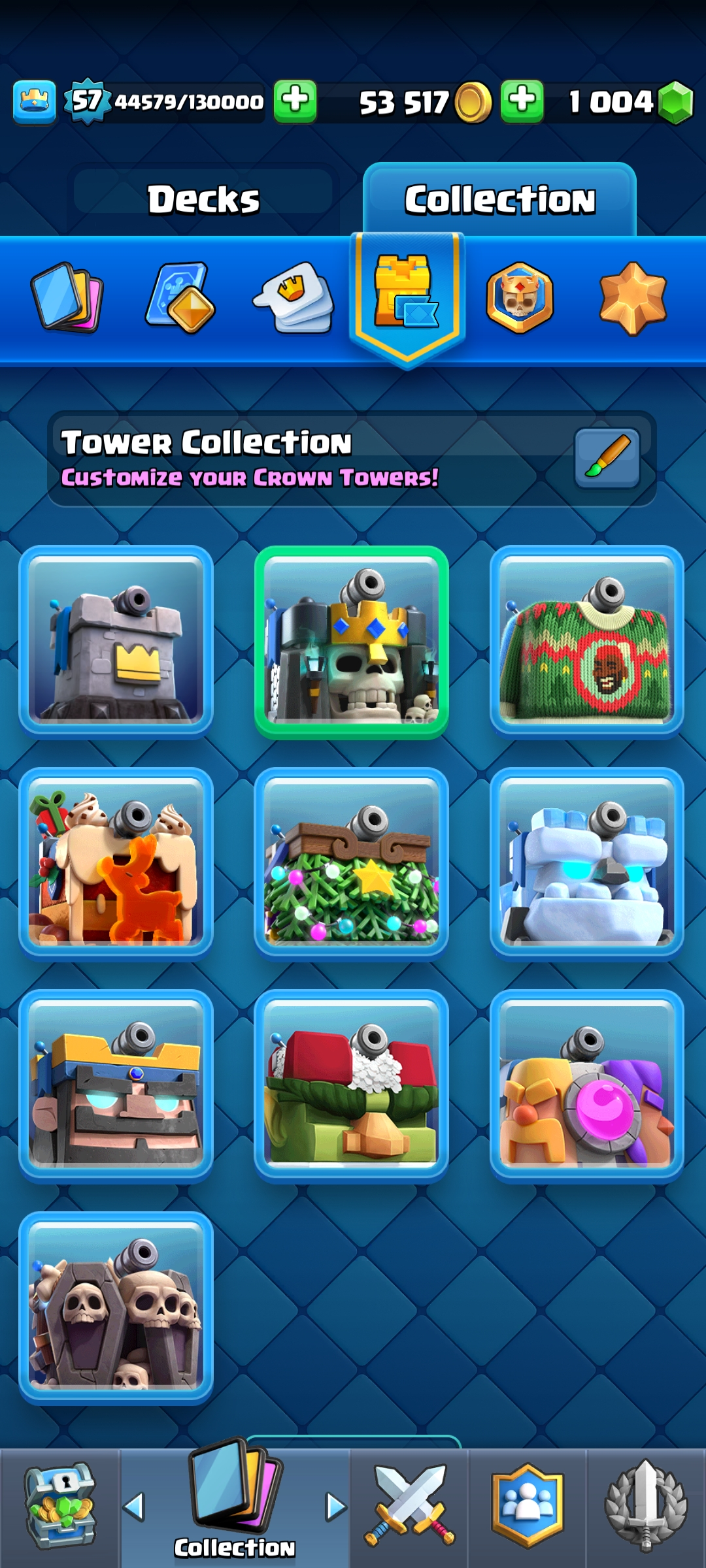Open the orange star icon tab
This screenshot has width=706, height=1568.
click(x=633, y=297)
